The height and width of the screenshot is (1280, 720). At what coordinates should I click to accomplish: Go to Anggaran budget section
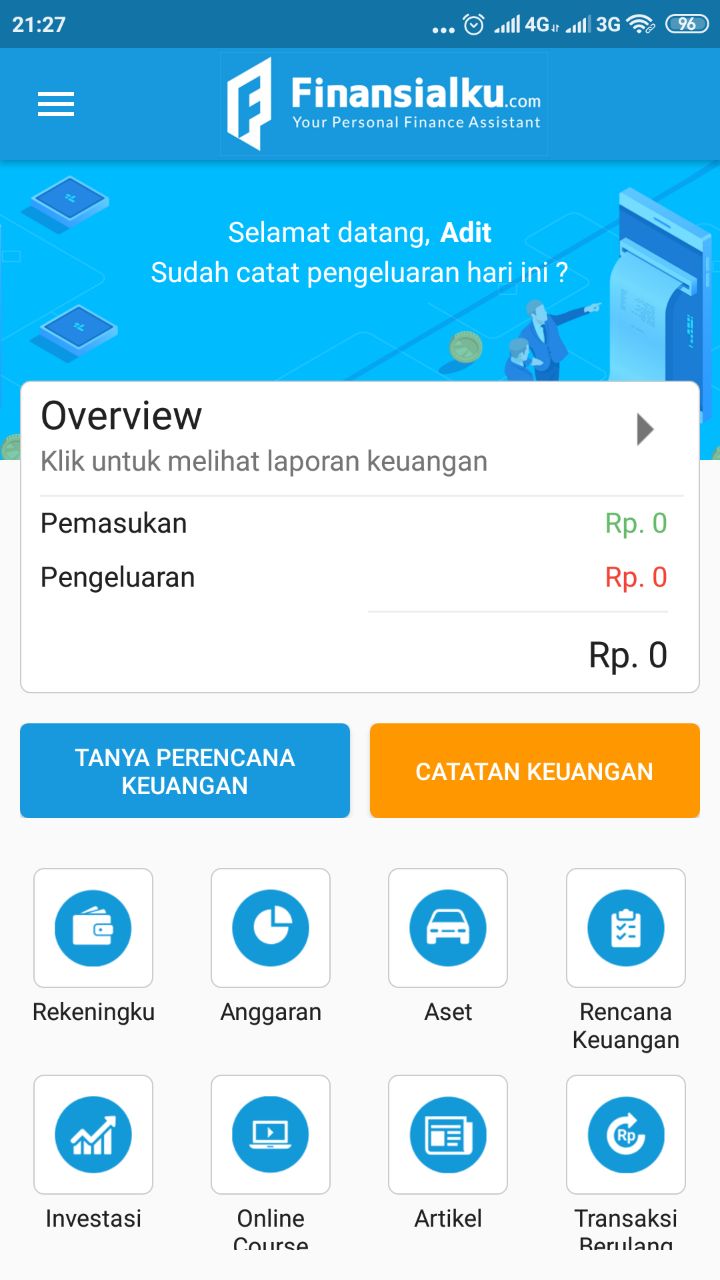click(270, 928)
